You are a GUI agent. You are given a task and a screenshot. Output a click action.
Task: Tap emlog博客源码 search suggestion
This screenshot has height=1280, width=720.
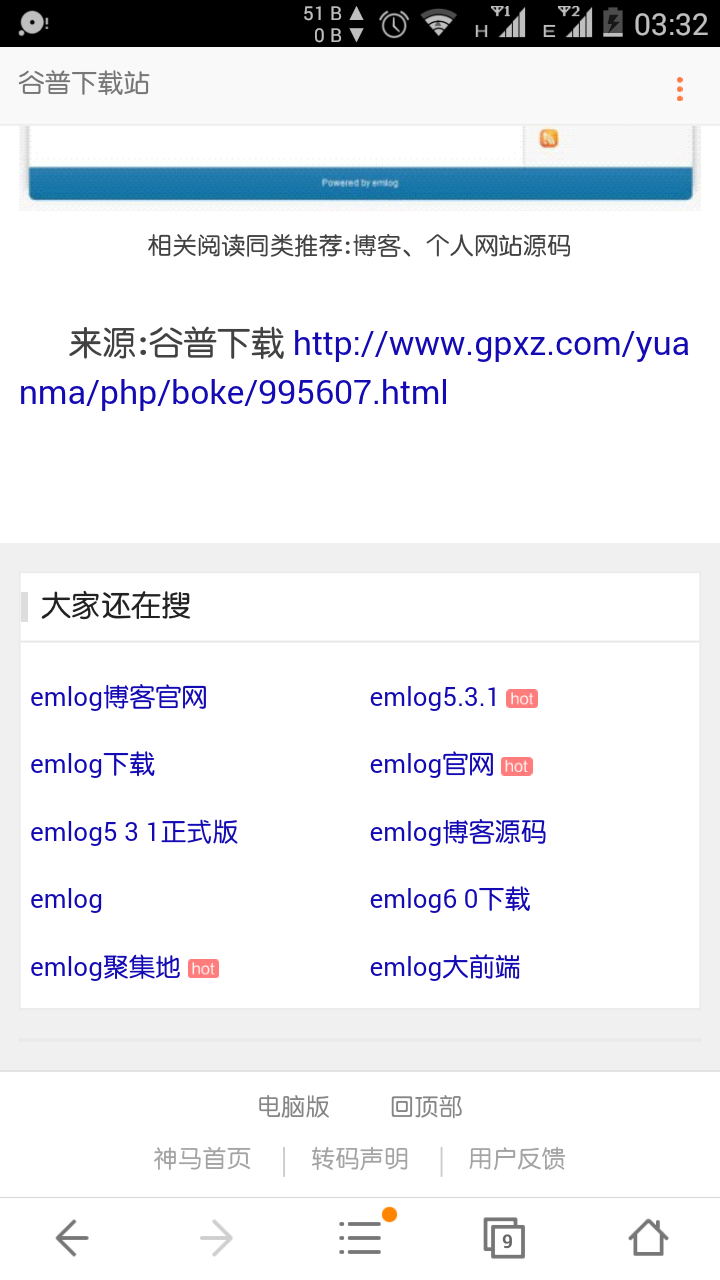click(458, 832)
